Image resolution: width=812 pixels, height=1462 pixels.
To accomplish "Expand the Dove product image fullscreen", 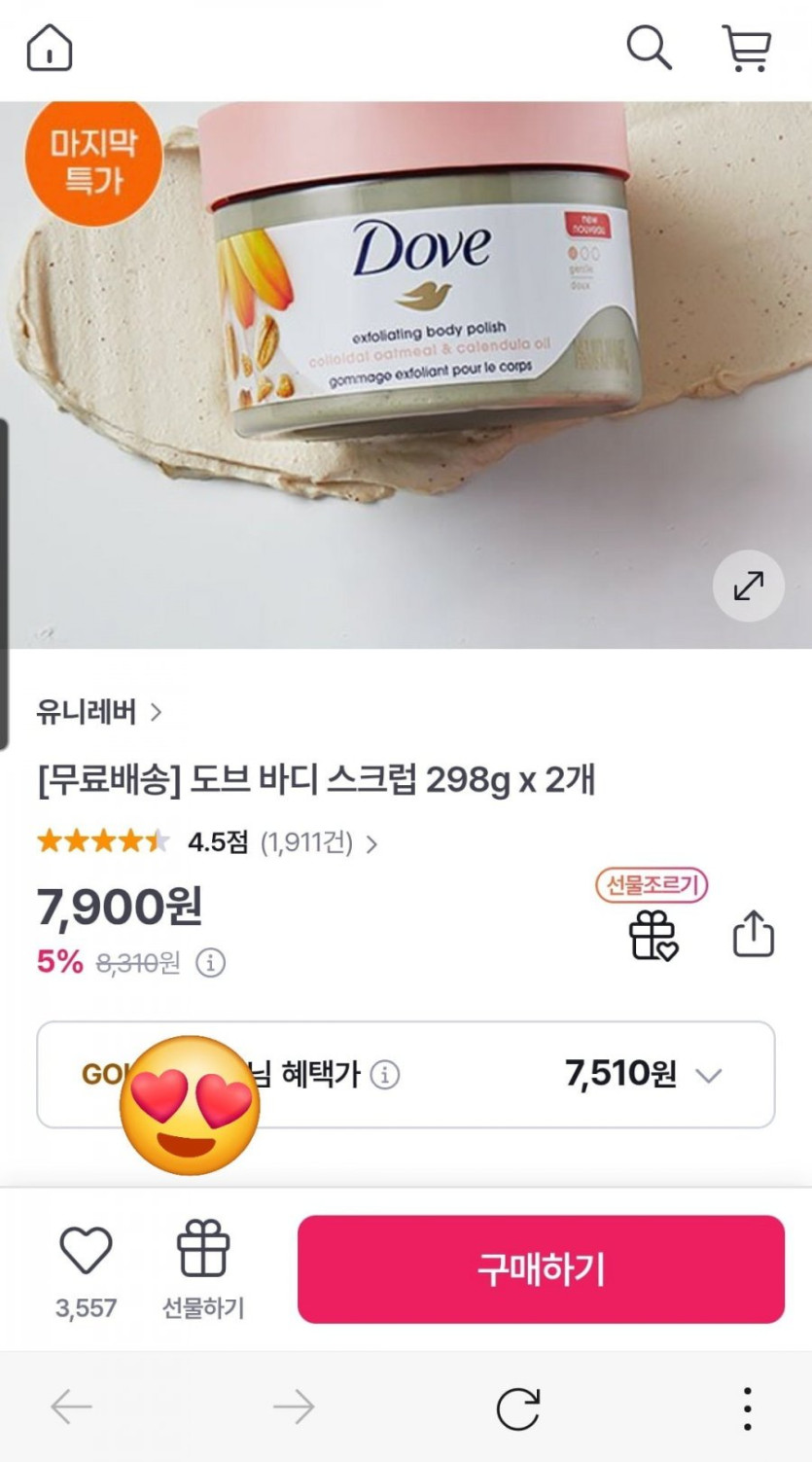I will click(x=748, y=586).
